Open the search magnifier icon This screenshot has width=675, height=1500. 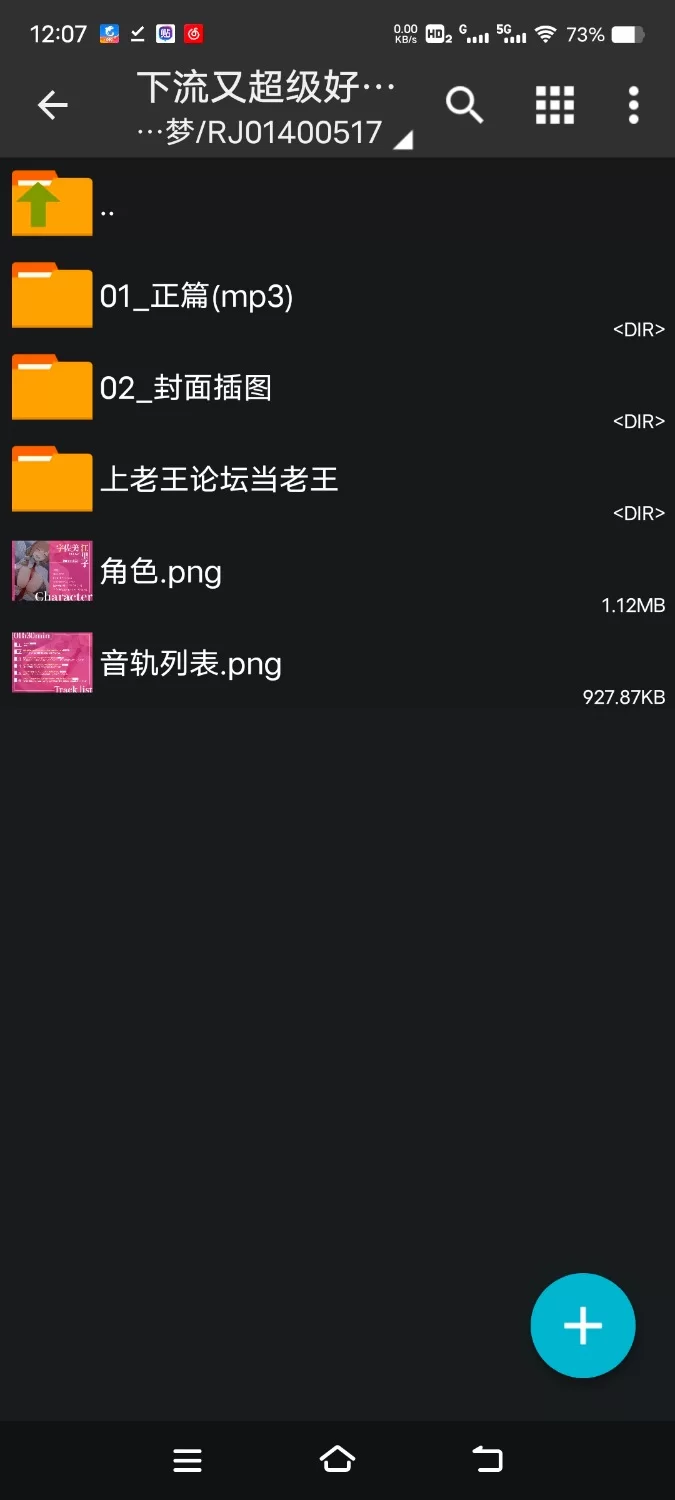tap(464, 105)
